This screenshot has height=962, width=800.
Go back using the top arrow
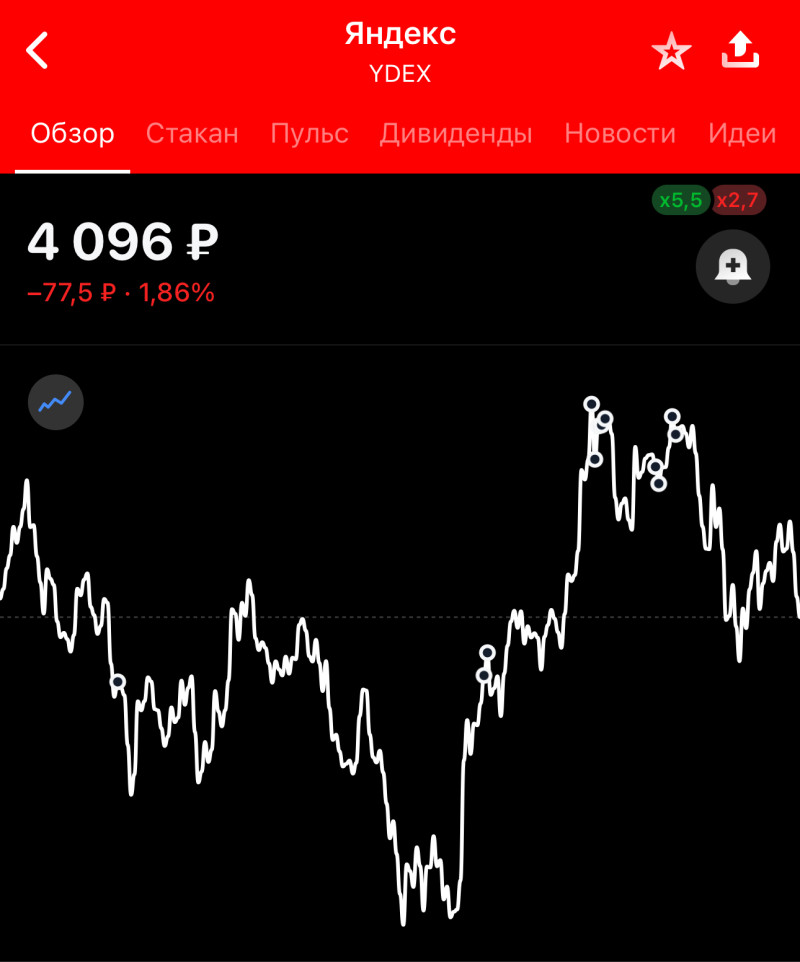[37, 50]
